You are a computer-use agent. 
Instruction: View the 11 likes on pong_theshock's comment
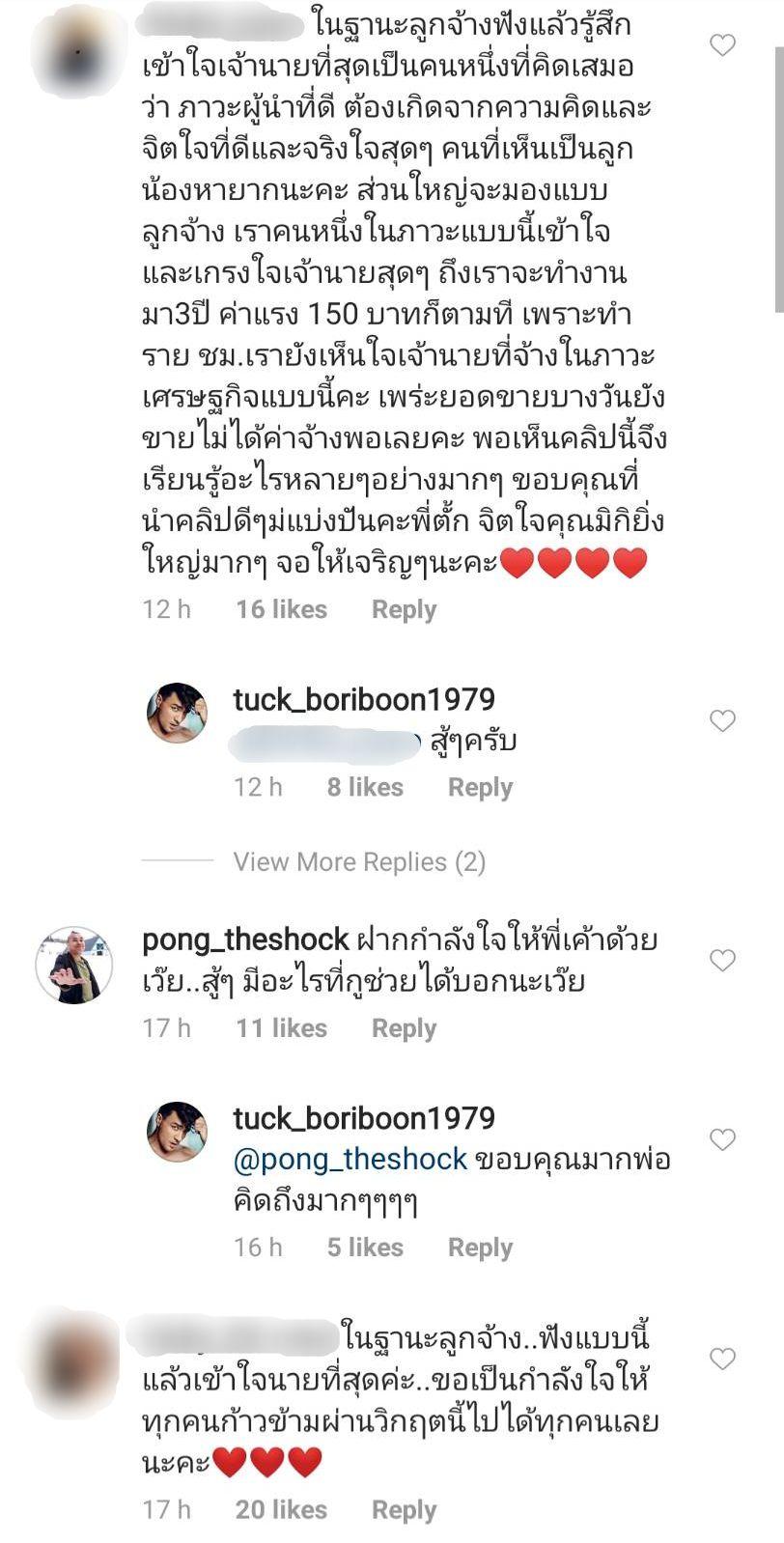281,1028
